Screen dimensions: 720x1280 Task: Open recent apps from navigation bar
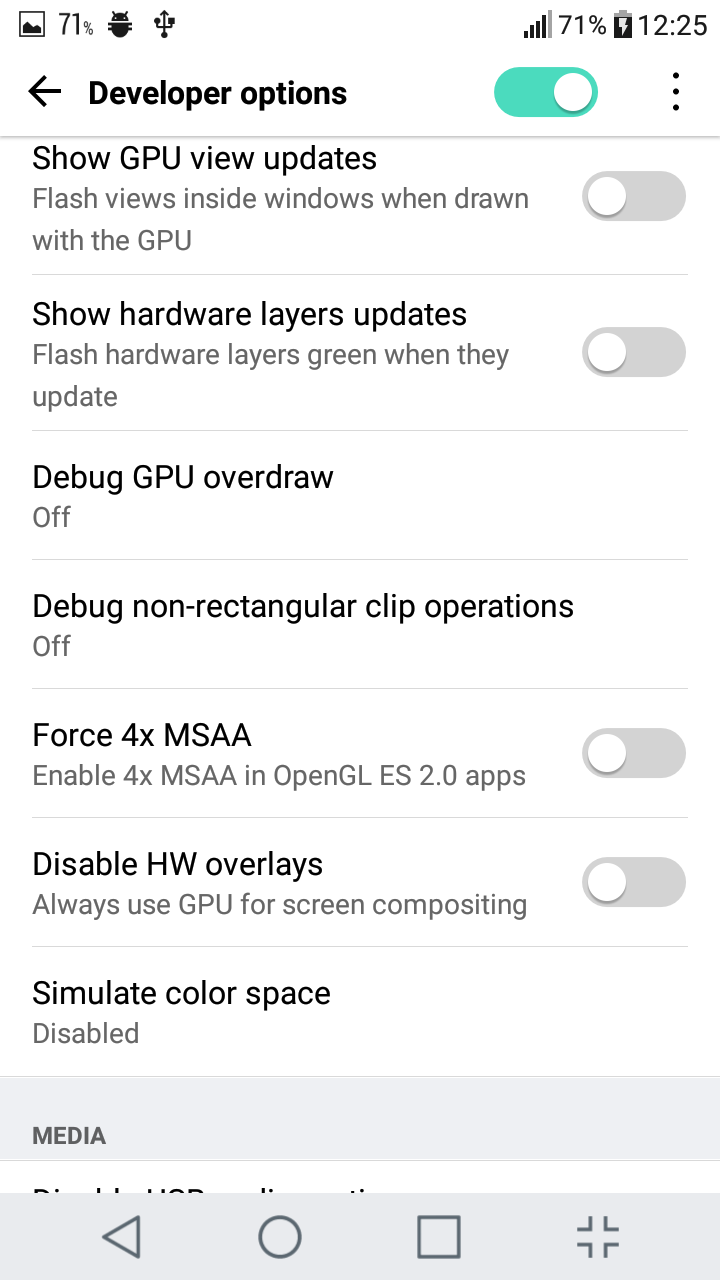(x=439, y=1237)
